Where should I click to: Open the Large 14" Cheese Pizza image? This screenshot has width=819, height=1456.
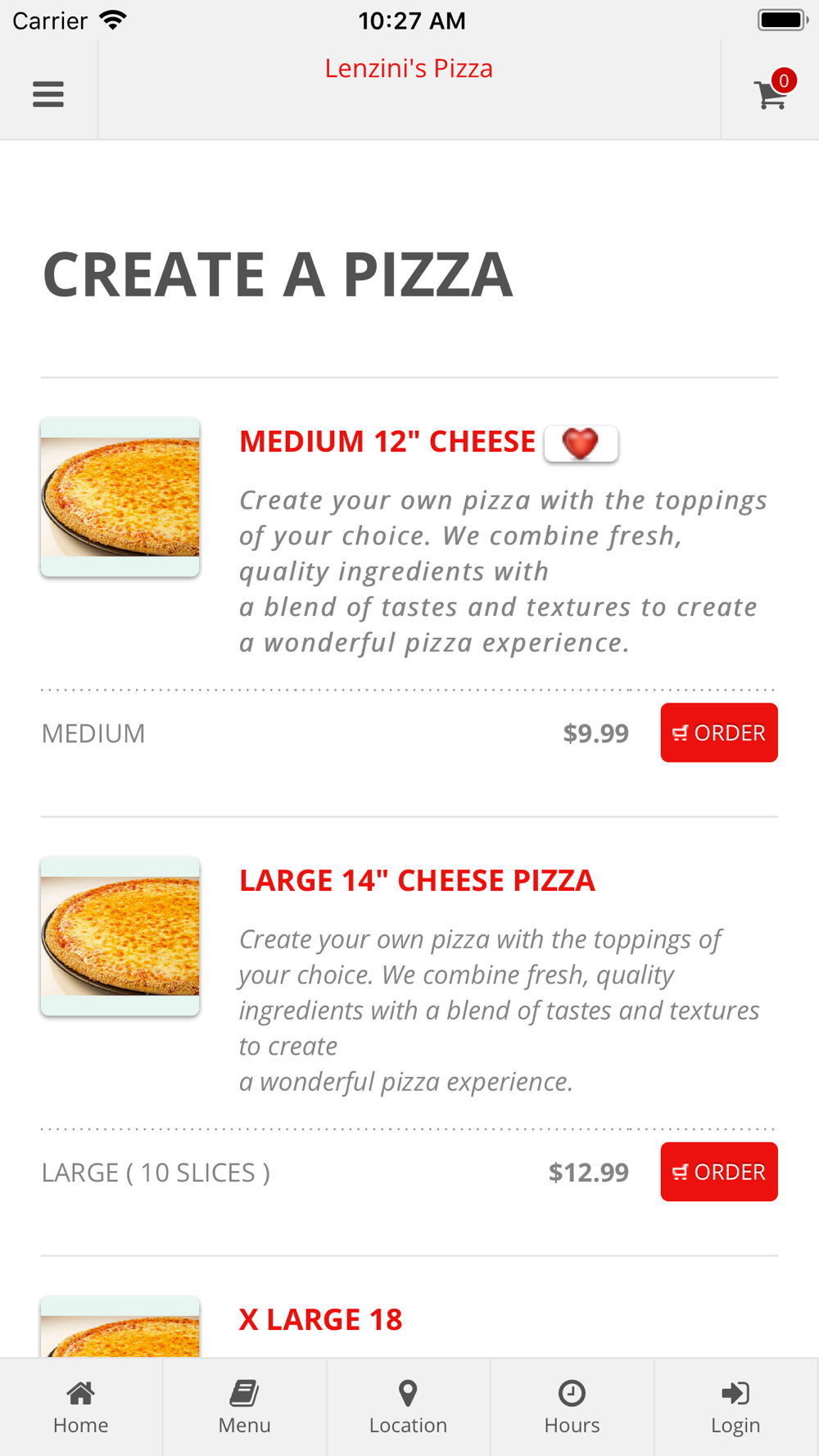120,936
